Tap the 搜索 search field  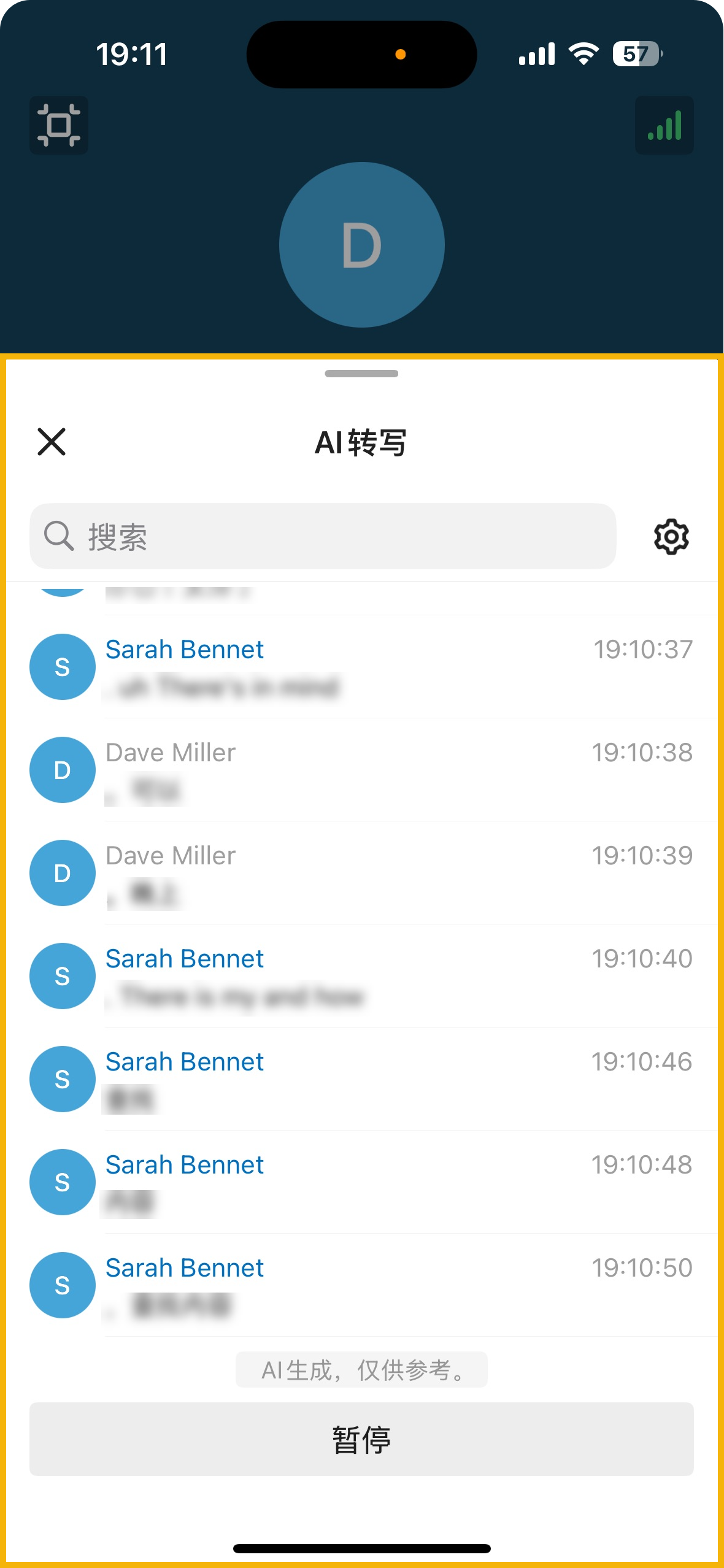pos(323,536)
